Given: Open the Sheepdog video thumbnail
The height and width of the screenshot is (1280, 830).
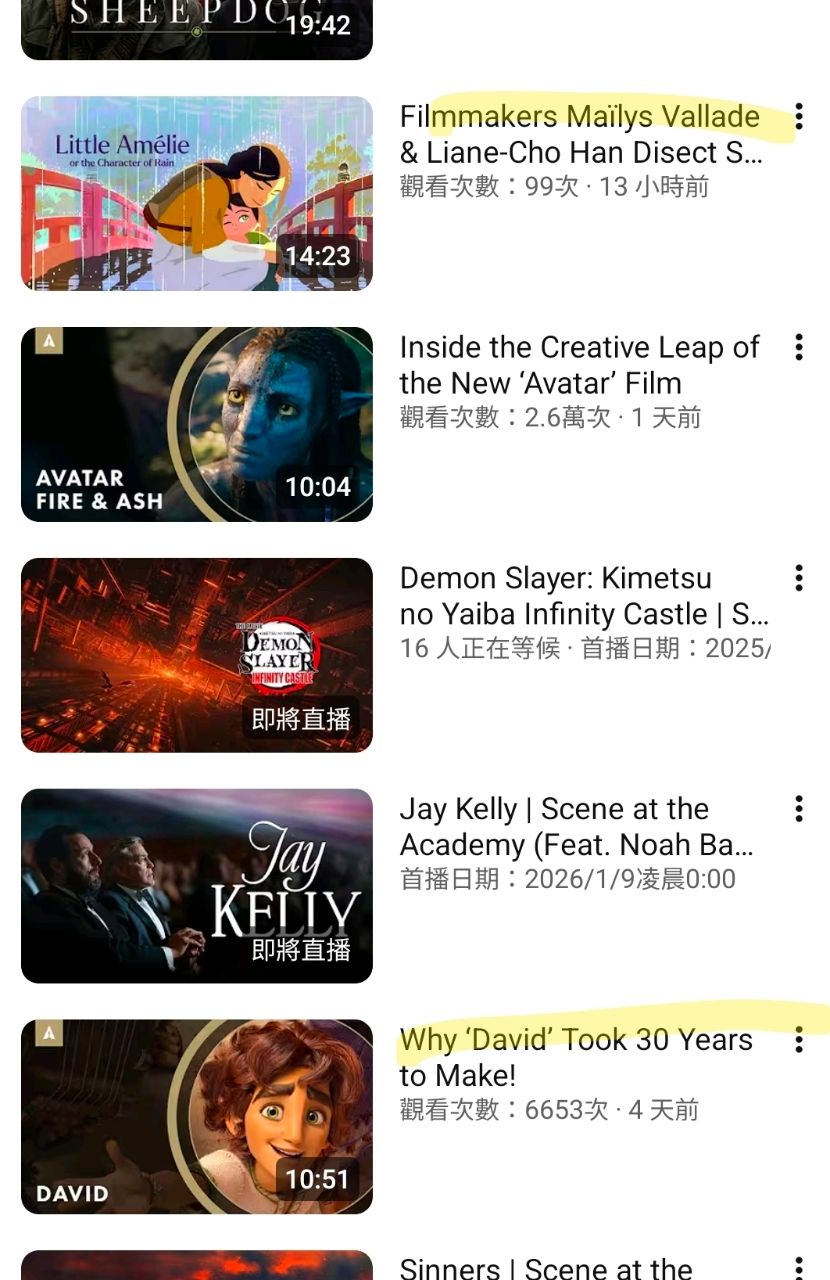Looking at the screenshot, I should [196, 28].
